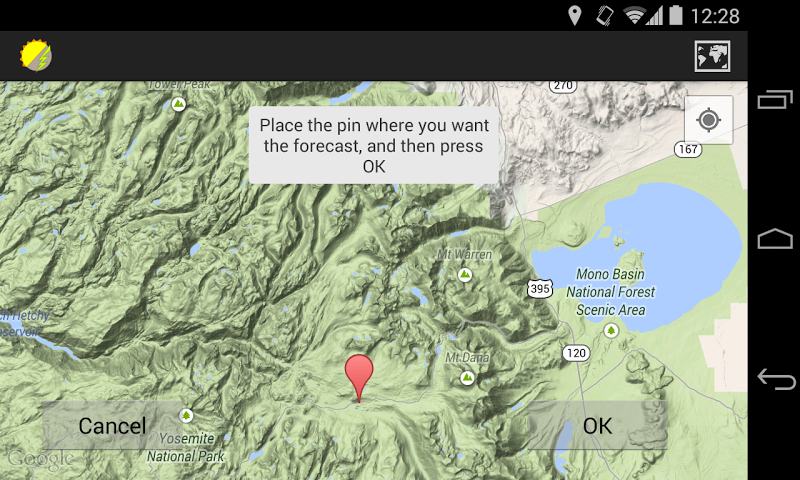This screenshot has width=800, height=480.
Task: Open the map view icon in the app bar
Action: point(712,56)
